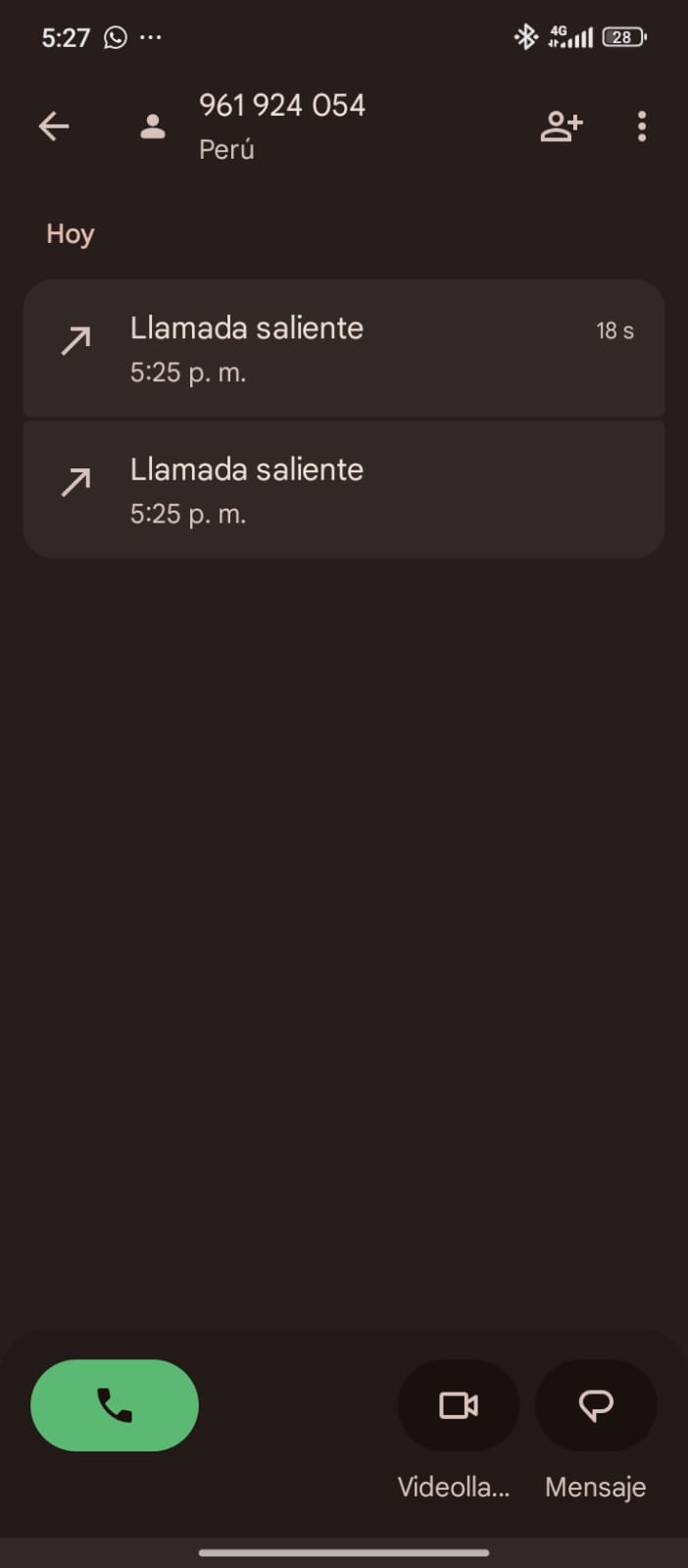Go back using the top arrow
688x1568 pixels.
[x=54, y=126]
